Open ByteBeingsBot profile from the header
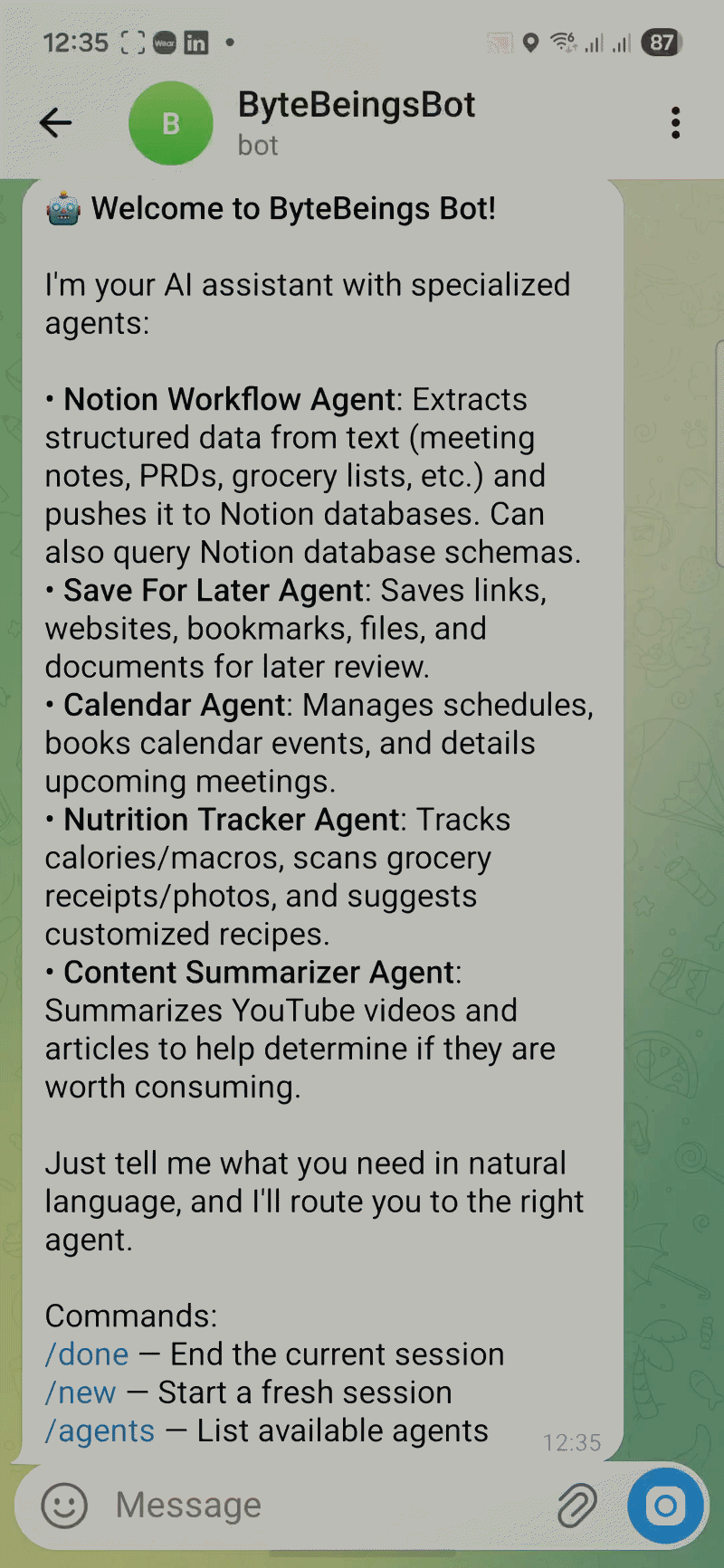The width and height of the screenshot is (724, 1568). coord(356,123)
